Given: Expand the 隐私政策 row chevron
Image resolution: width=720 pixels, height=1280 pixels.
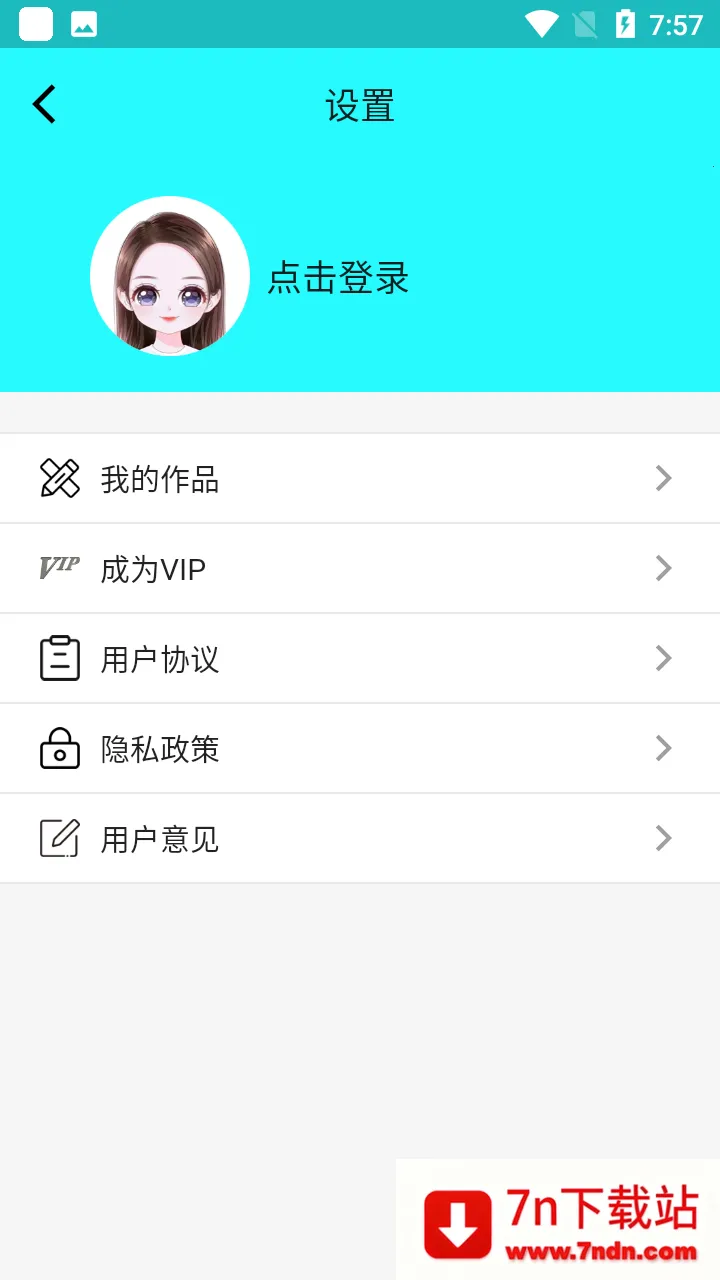Looking at the screenshot, I should click(x=663, y=748).
